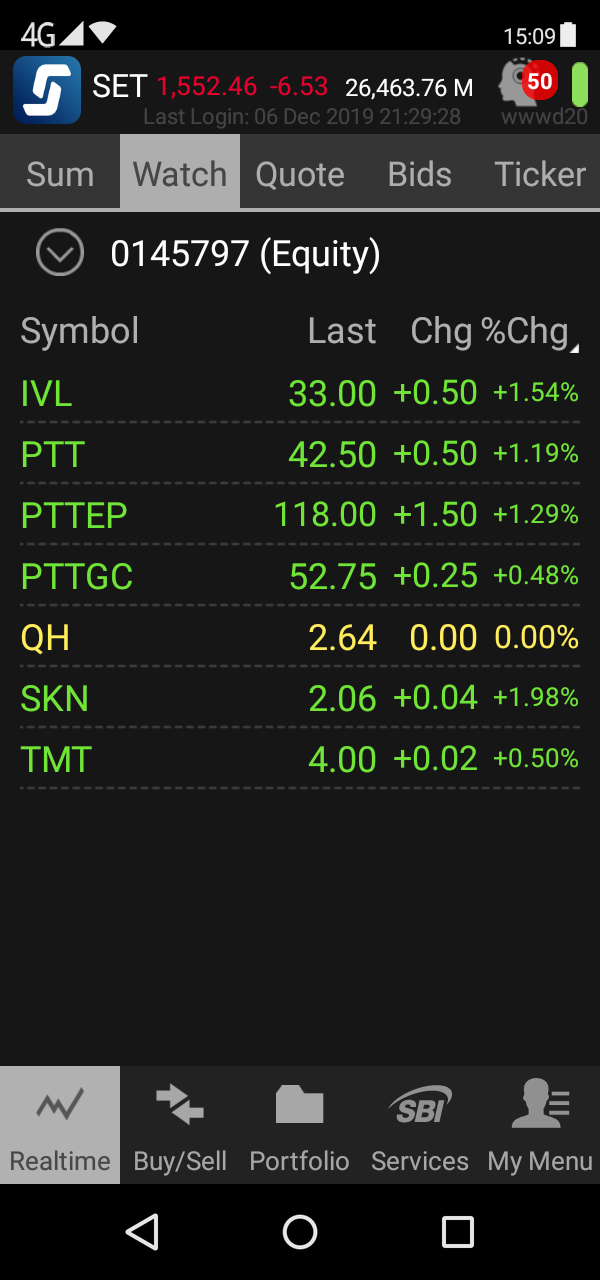
Task: Open the Bids tab
Action: (420, 173)
